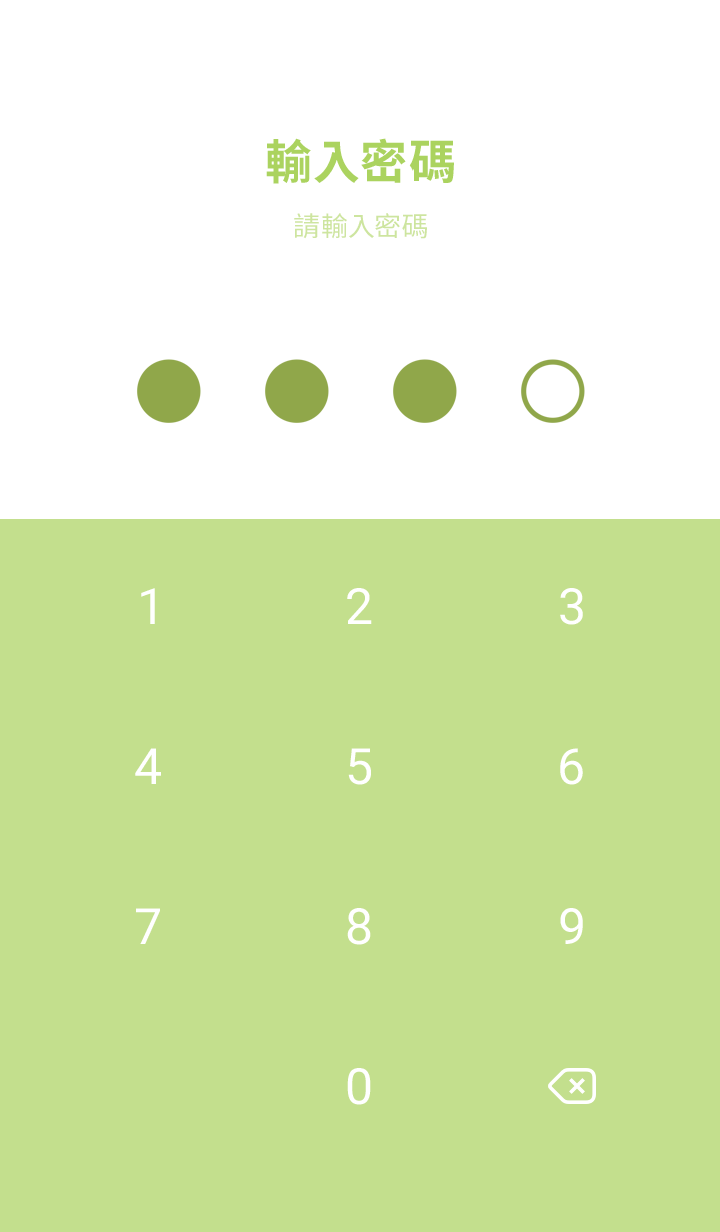
Task: Enter digit 9 on the keypad
Action: (571, 927)
